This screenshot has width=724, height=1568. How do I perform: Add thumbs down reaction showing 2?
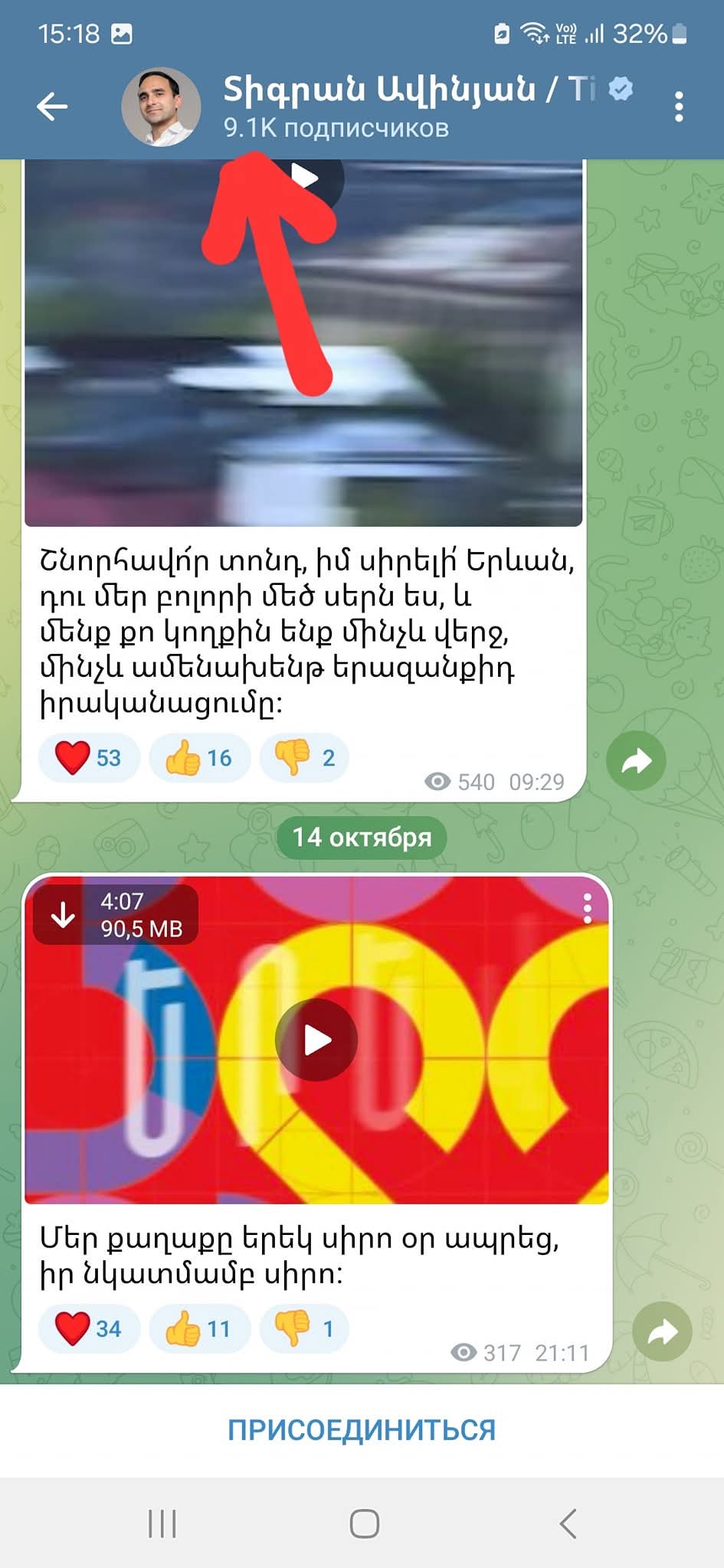click(305, 758)
